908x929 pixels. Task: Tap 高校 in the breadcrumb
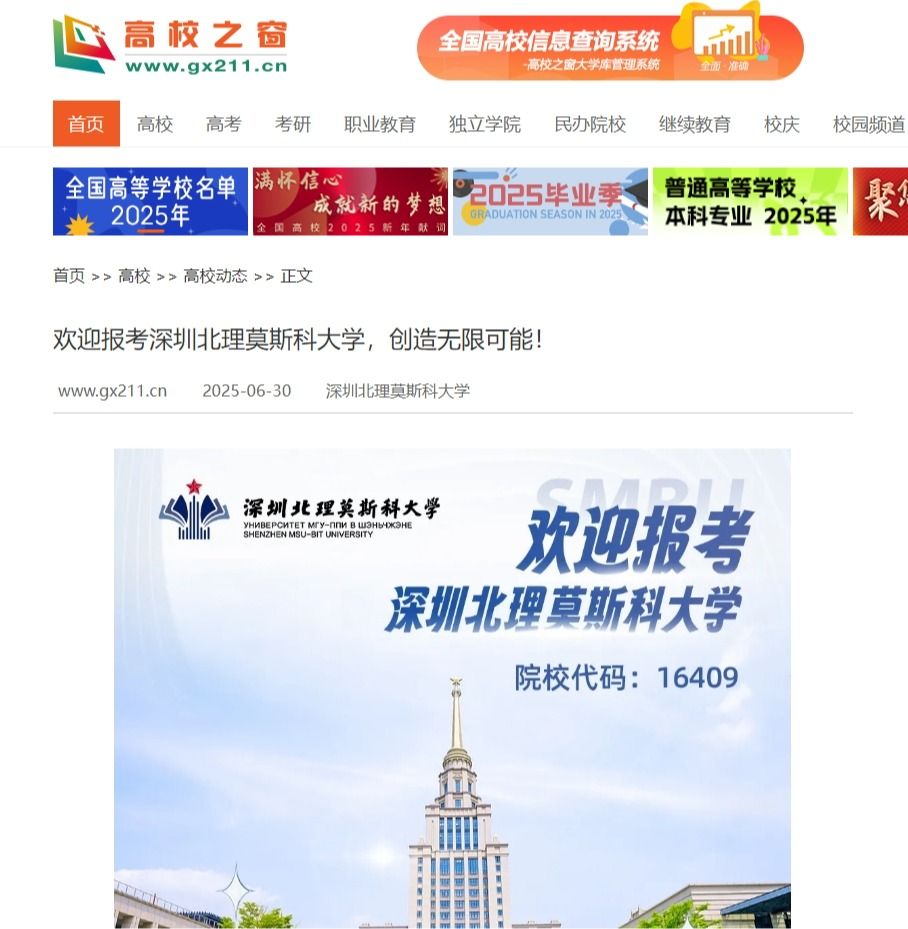(134, 276)
